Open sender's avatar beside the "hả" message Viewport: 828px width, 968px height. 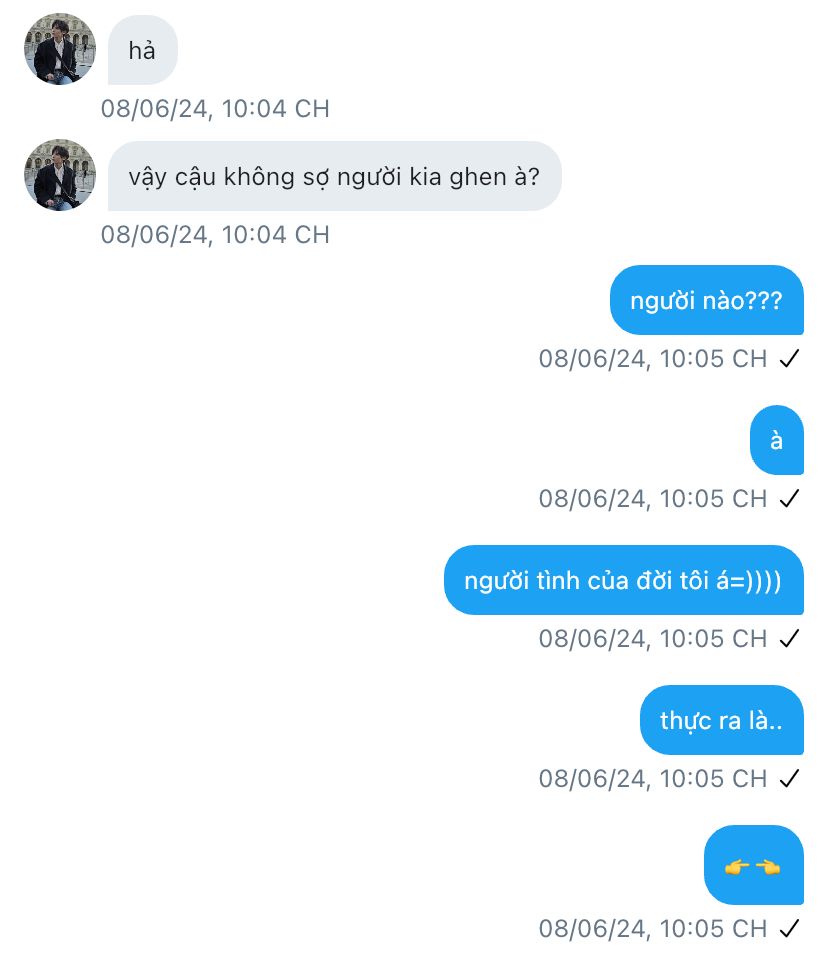[60, 49]
